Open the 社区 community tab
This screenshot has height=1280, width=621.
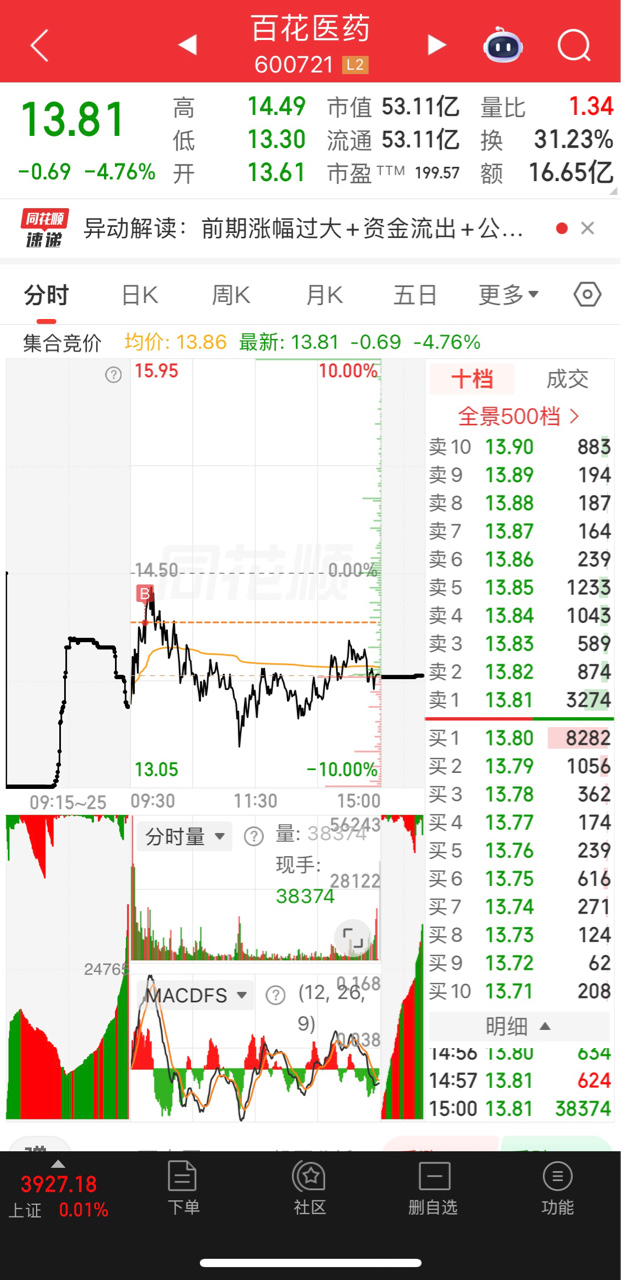[309, 1188]
